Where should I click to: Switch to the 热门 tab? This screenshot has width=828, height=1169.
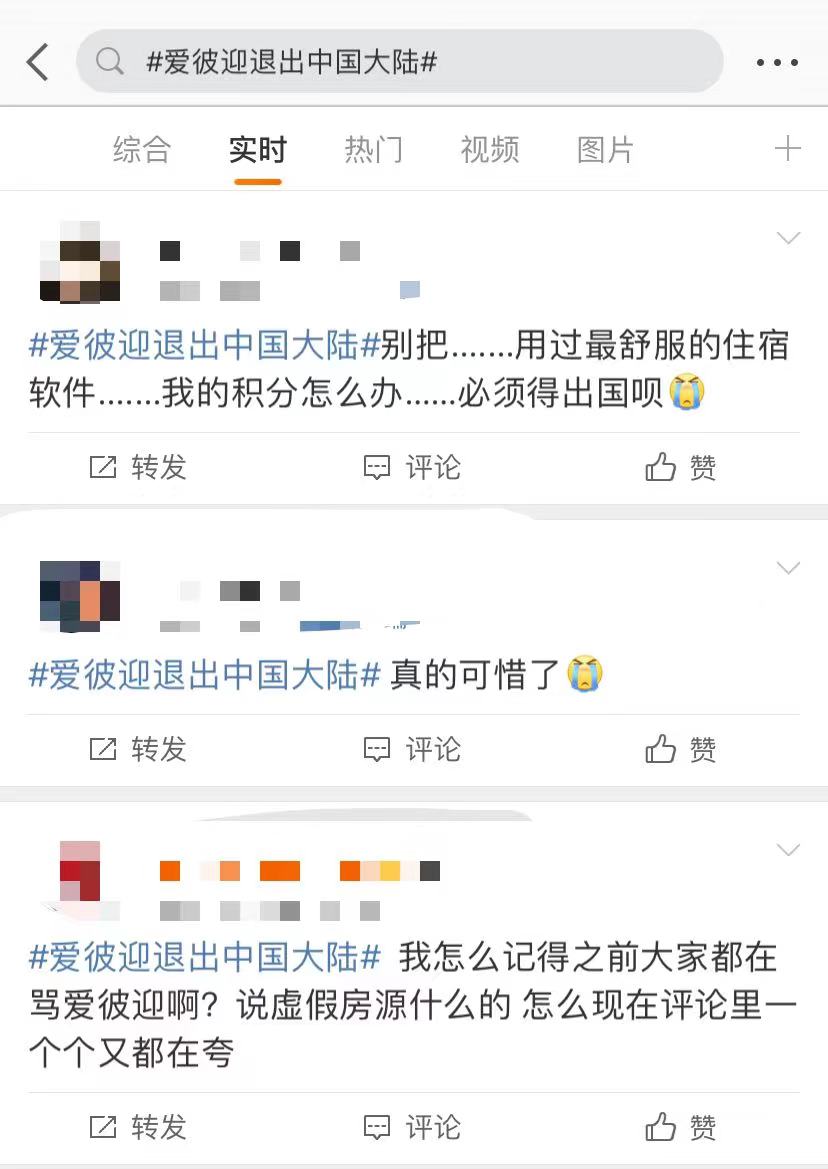[x=373, y=150]
